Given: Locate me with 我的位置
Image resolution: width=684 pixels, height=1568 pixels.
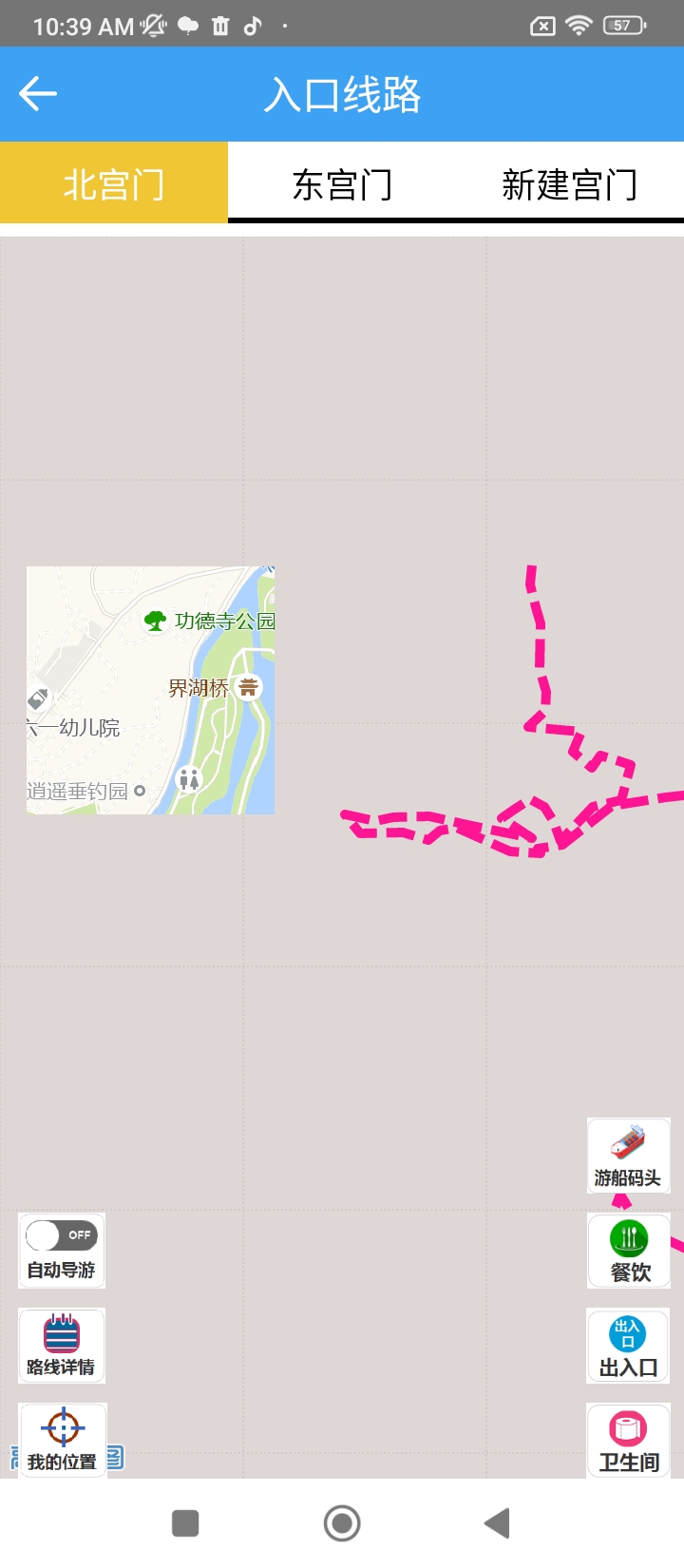Looking at the screenshot, I should click(x=63, y=1439).
